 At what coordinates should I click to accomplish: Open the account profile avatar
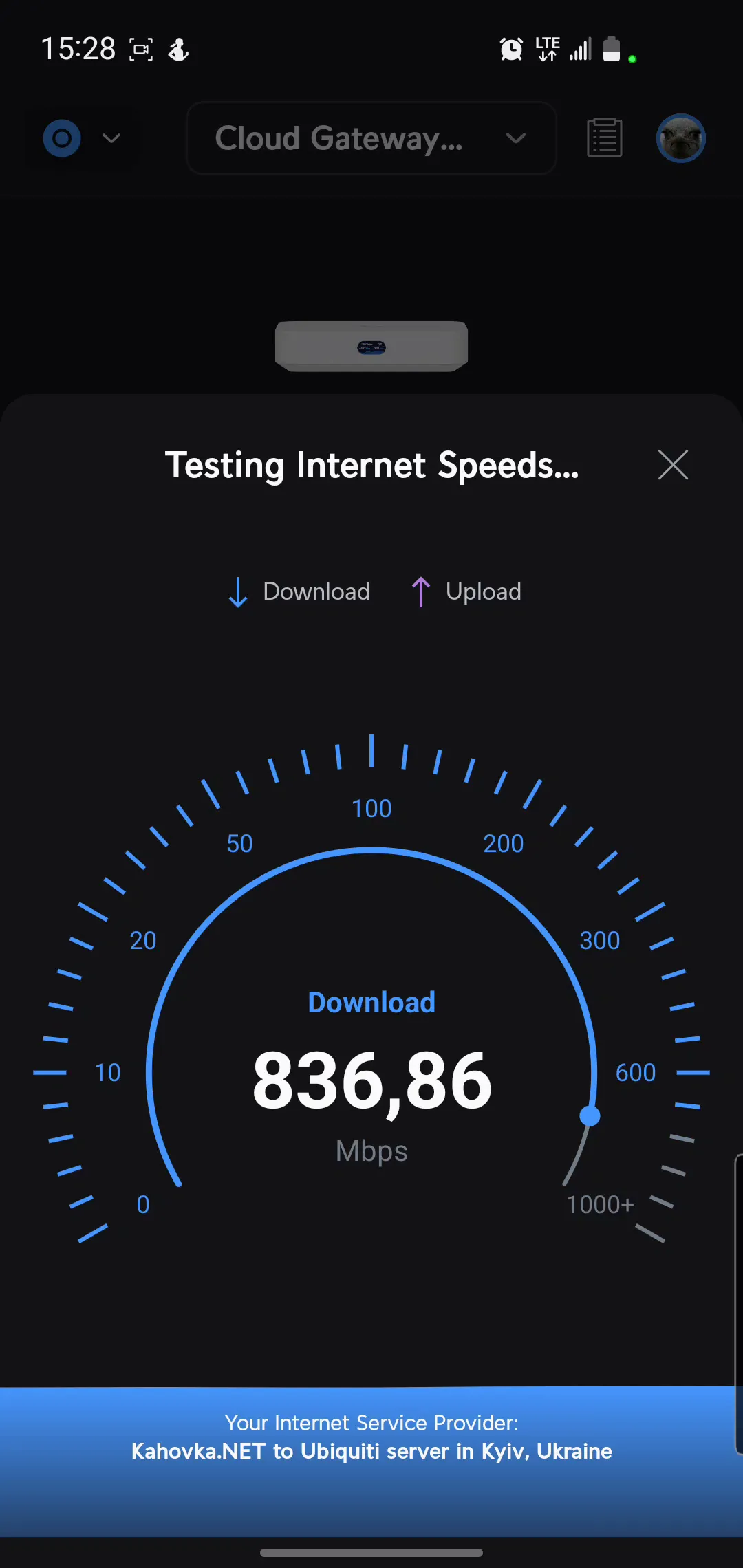coord(680,138)
